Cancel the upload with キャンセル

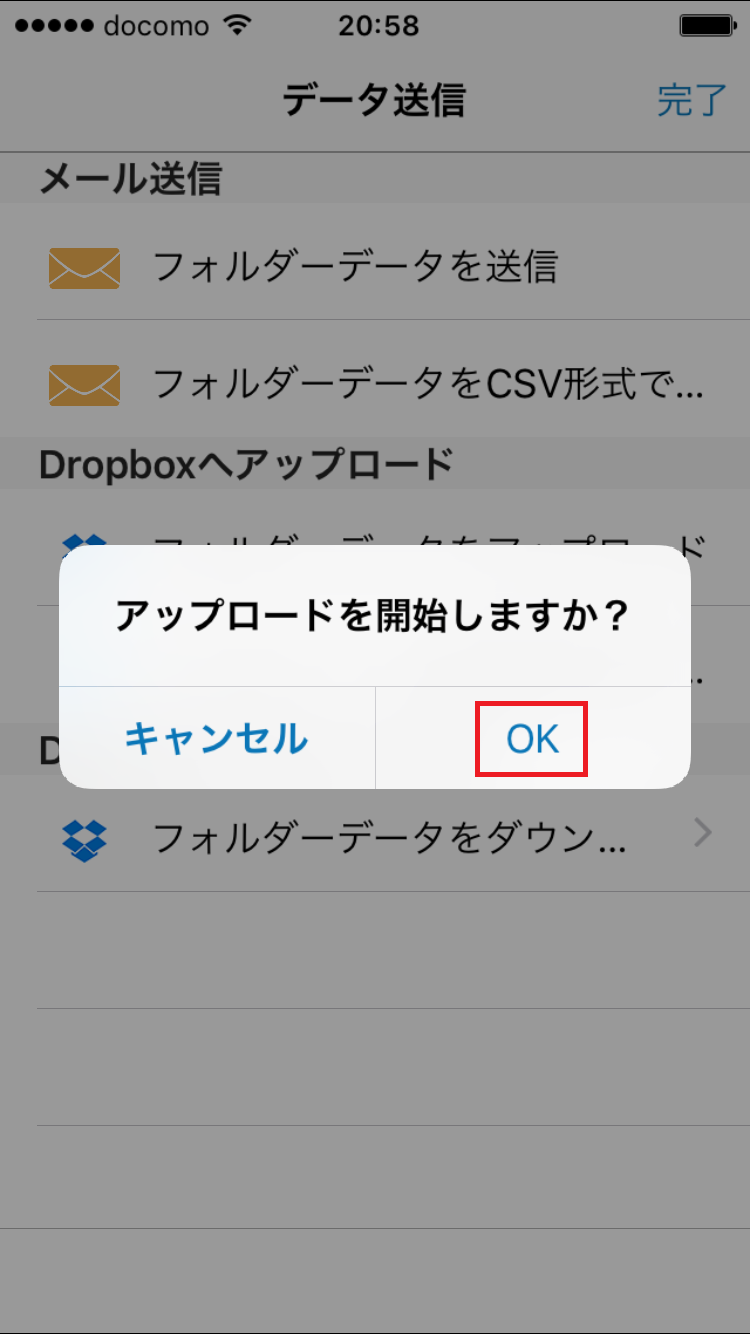pyautogui.click(x=216, y=739)
